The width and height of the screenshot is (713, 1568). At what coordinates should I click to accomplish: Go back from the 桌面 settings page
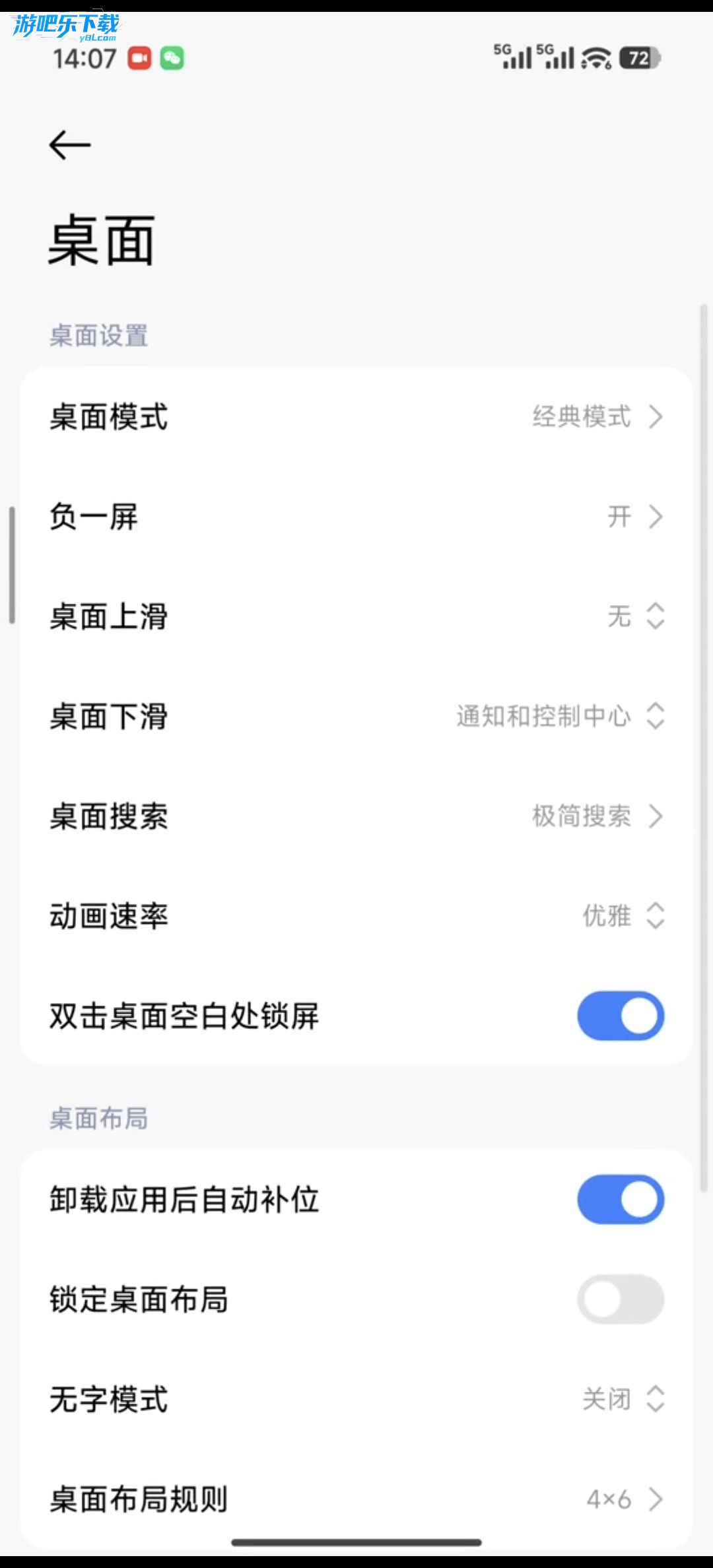(69, 145)
